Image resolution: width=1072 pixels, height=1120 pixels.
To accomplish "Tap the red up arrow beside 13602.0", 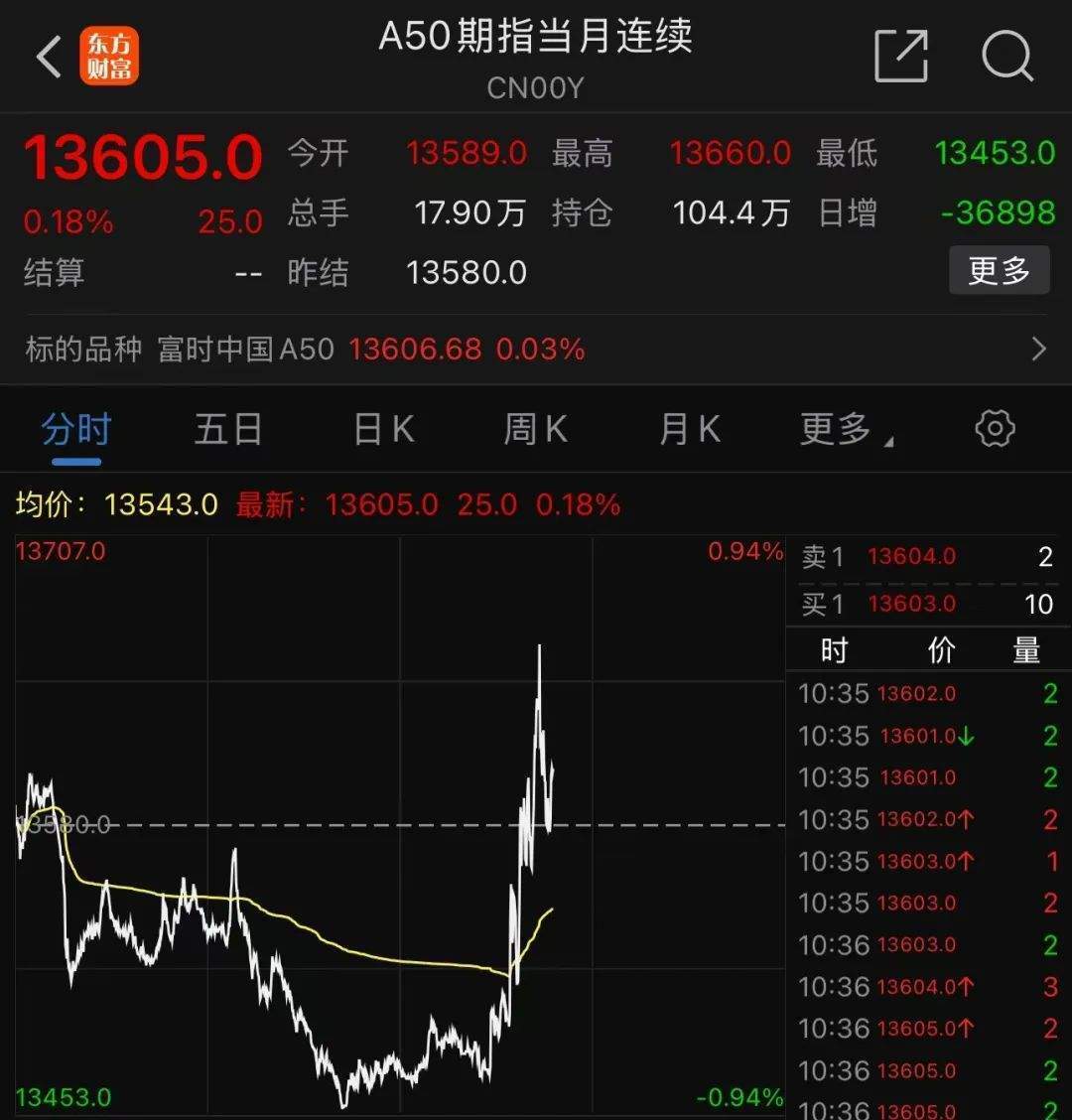I will point(966,820).
